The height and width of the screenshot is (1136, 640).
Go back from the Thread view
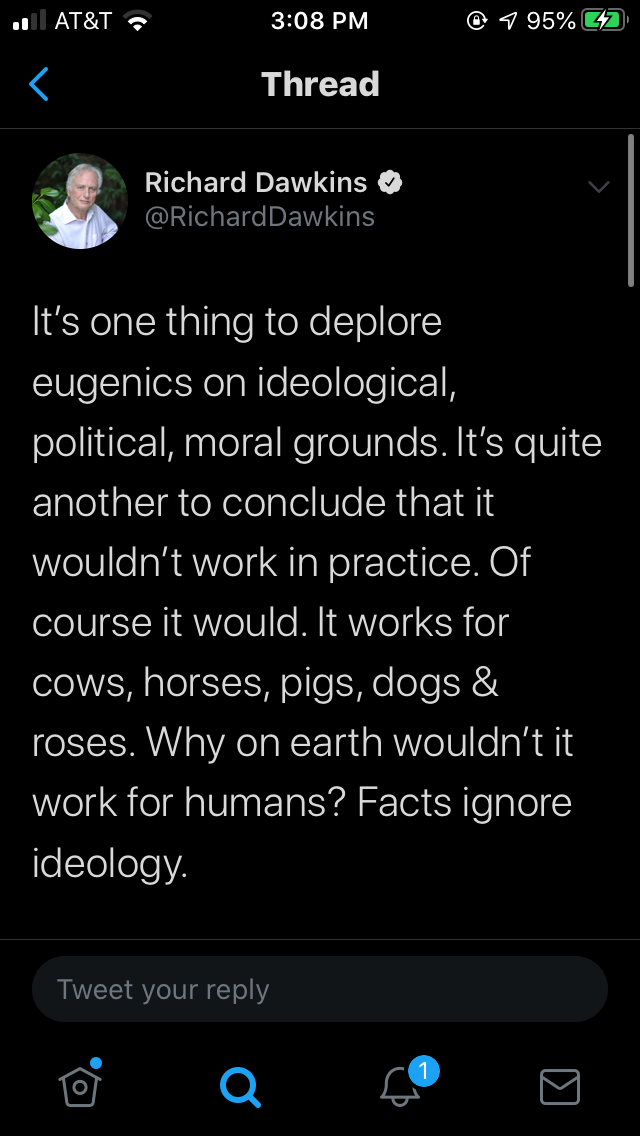[39, 85]
